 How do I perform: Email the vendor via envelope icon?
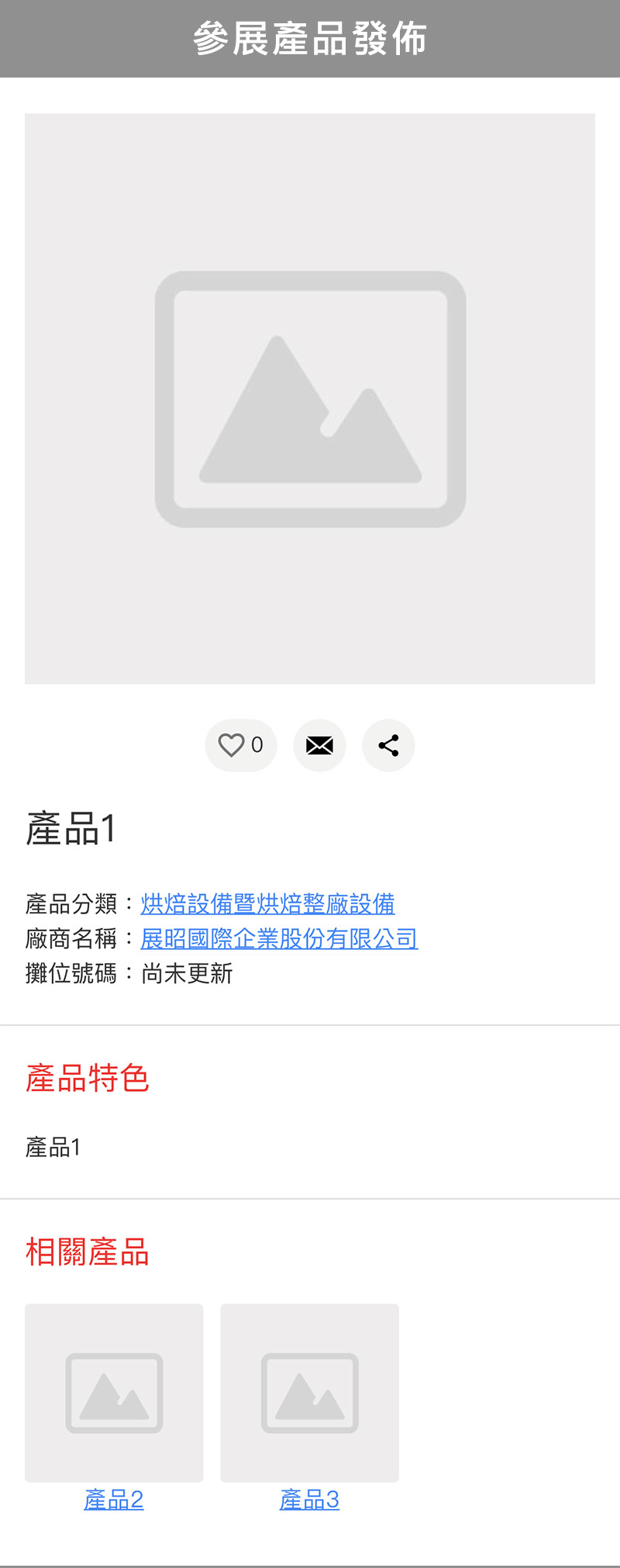(x=319, y=745)
